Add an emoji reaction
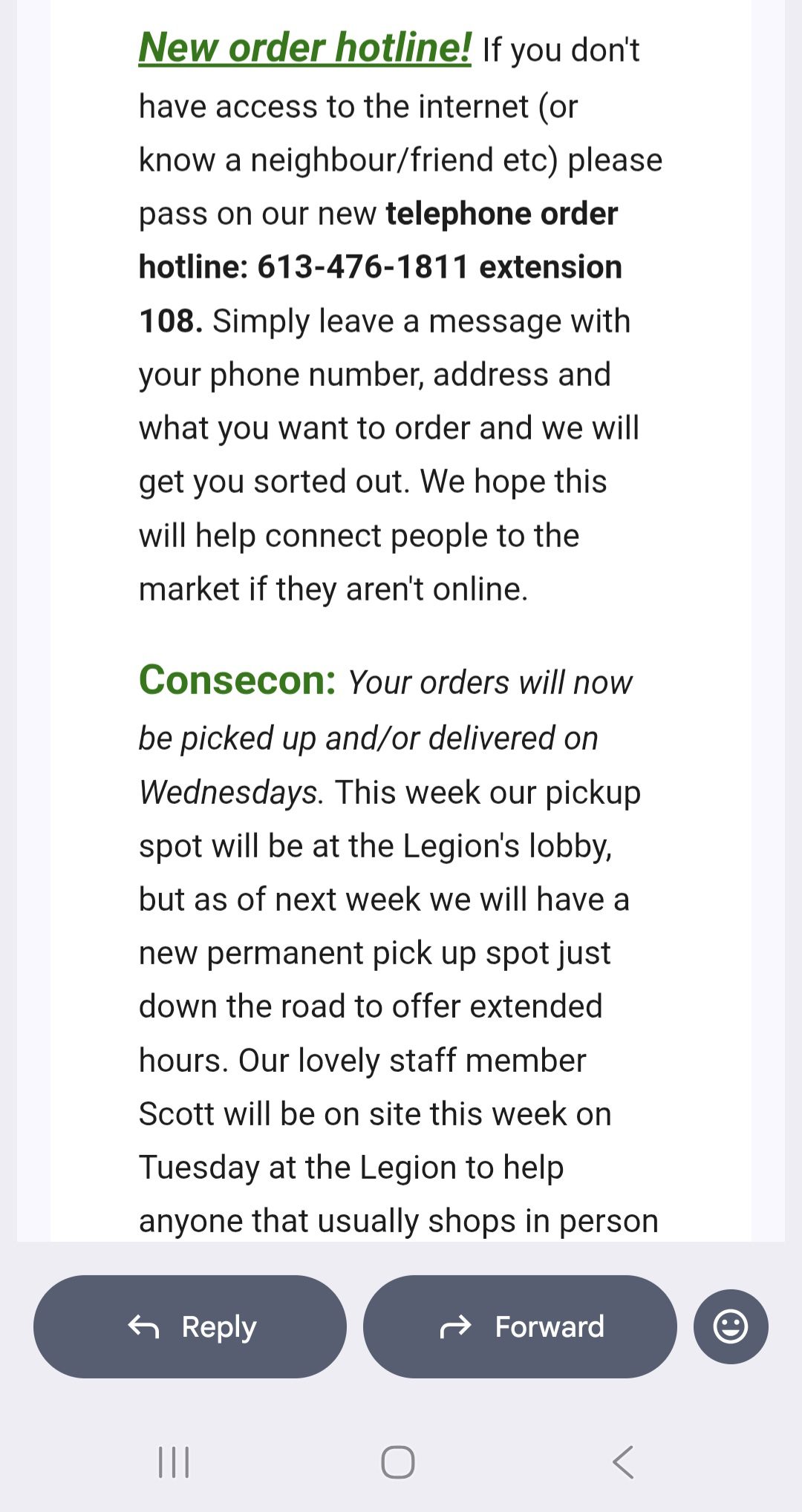The height and width of the screenshot is (1512, 802). 731,1326
